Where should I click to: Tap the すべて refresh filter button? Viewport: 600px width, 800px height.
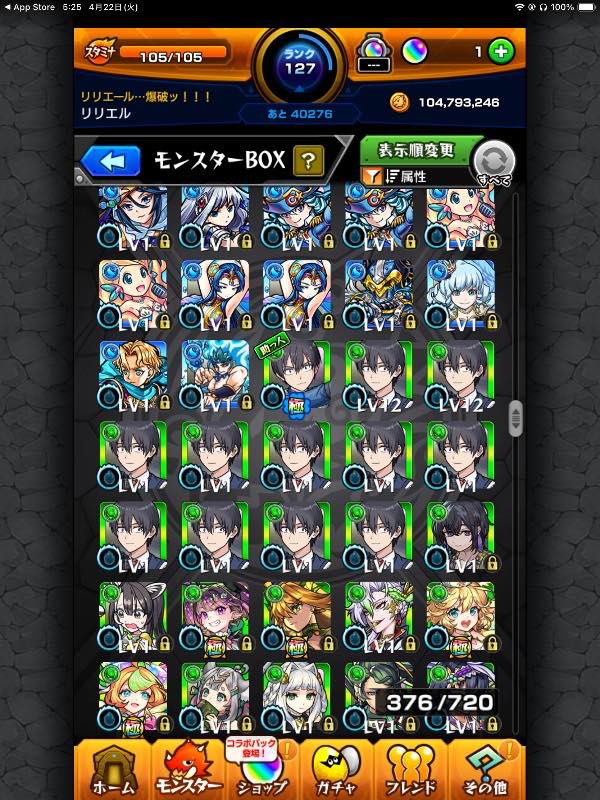tap(493, 162)
